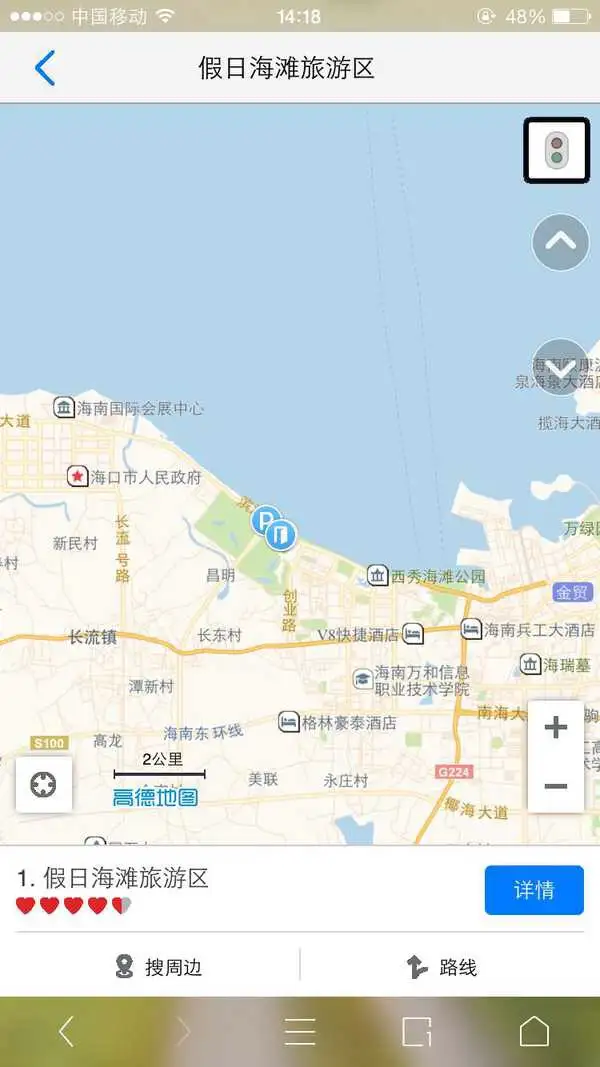
Task: Zoom in with the plus button
Action: [x=555, y=728]
